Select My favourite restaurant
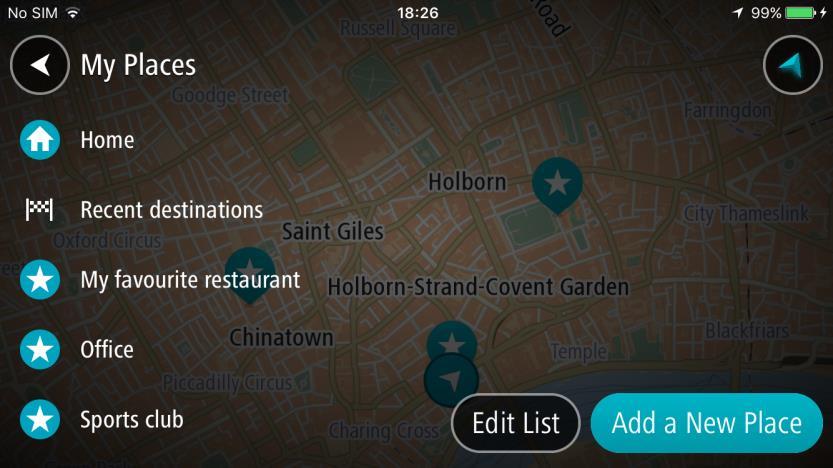 point(190,280)
